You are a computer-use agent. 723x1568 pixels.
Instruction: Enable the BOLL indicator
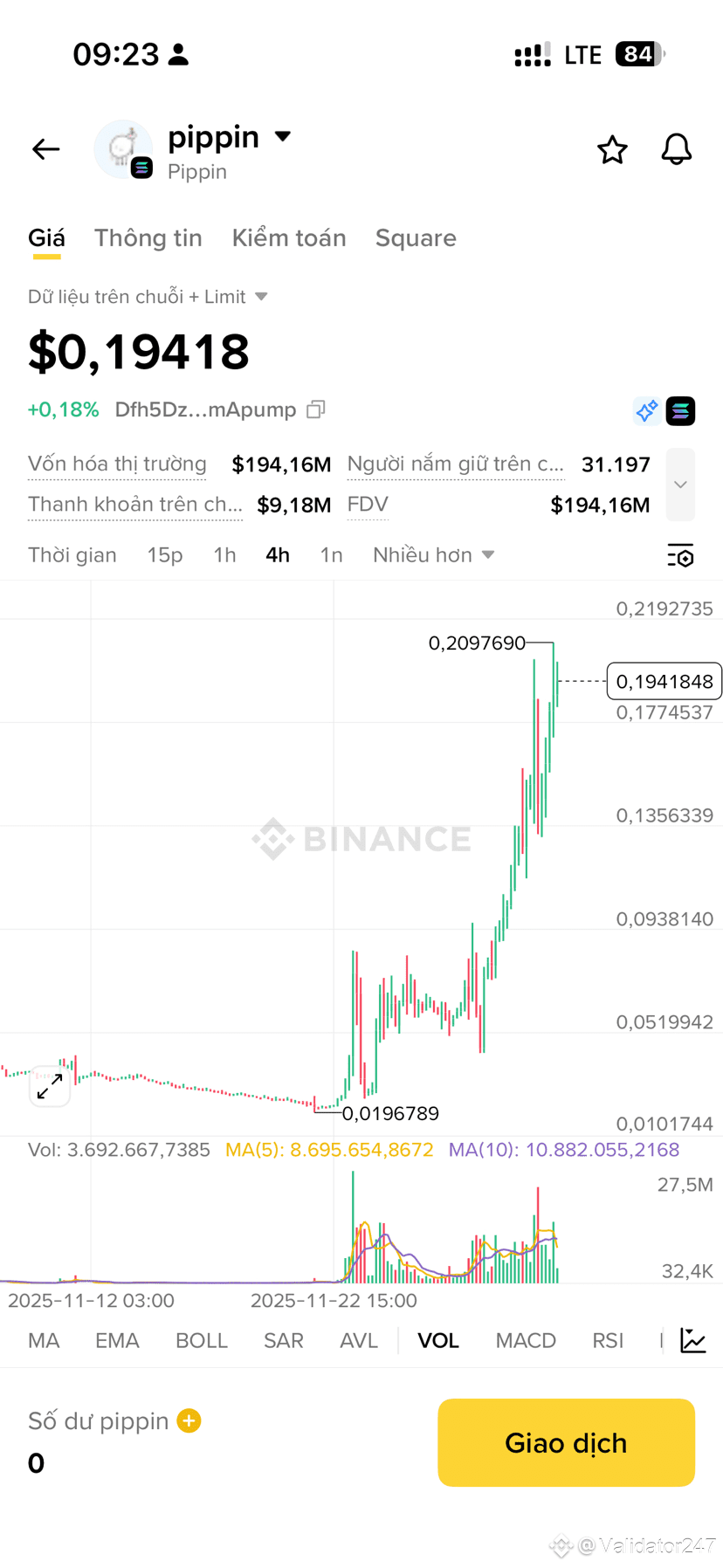(x=202, y=1340)
